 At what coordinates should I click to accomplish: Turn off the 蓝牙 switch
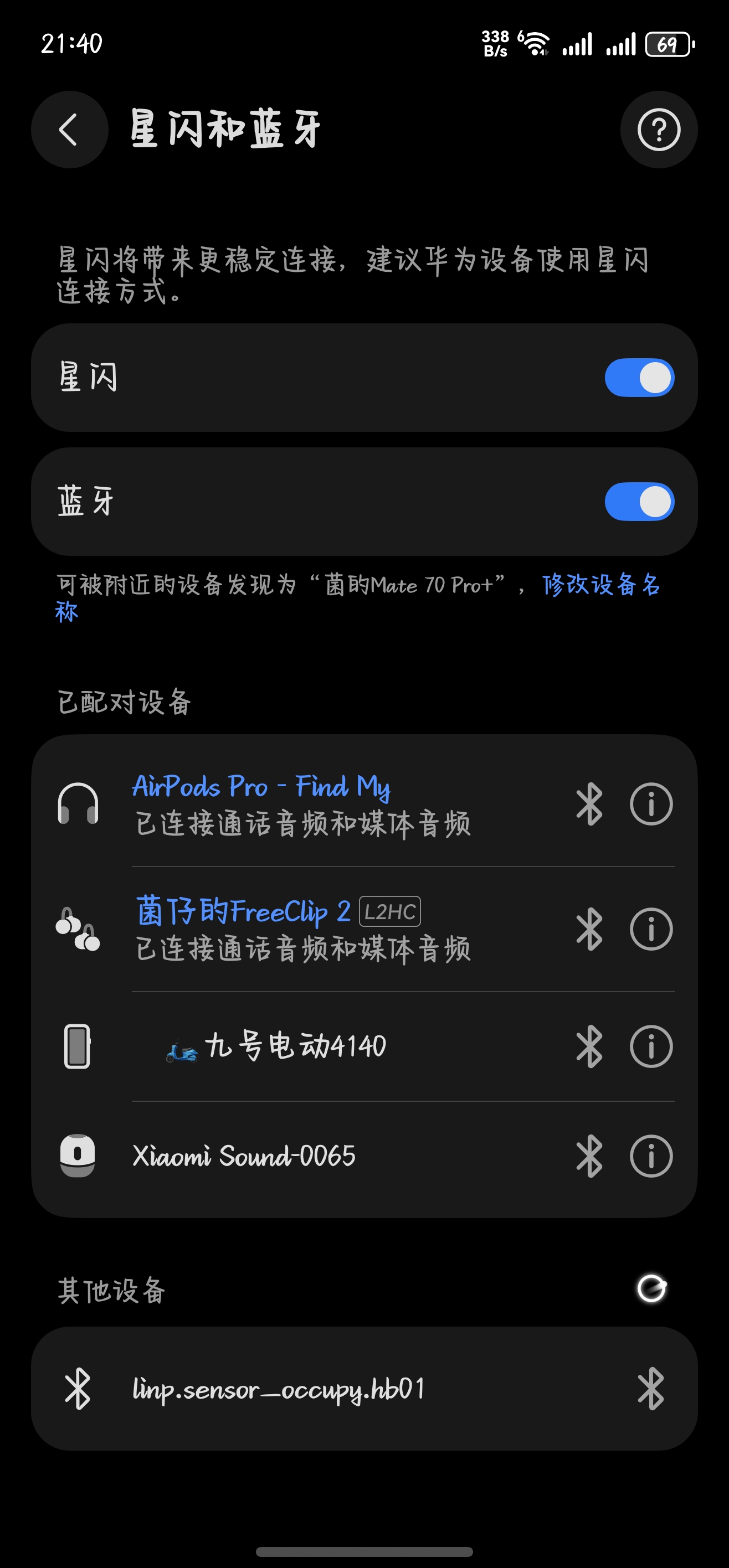point(639,502)
